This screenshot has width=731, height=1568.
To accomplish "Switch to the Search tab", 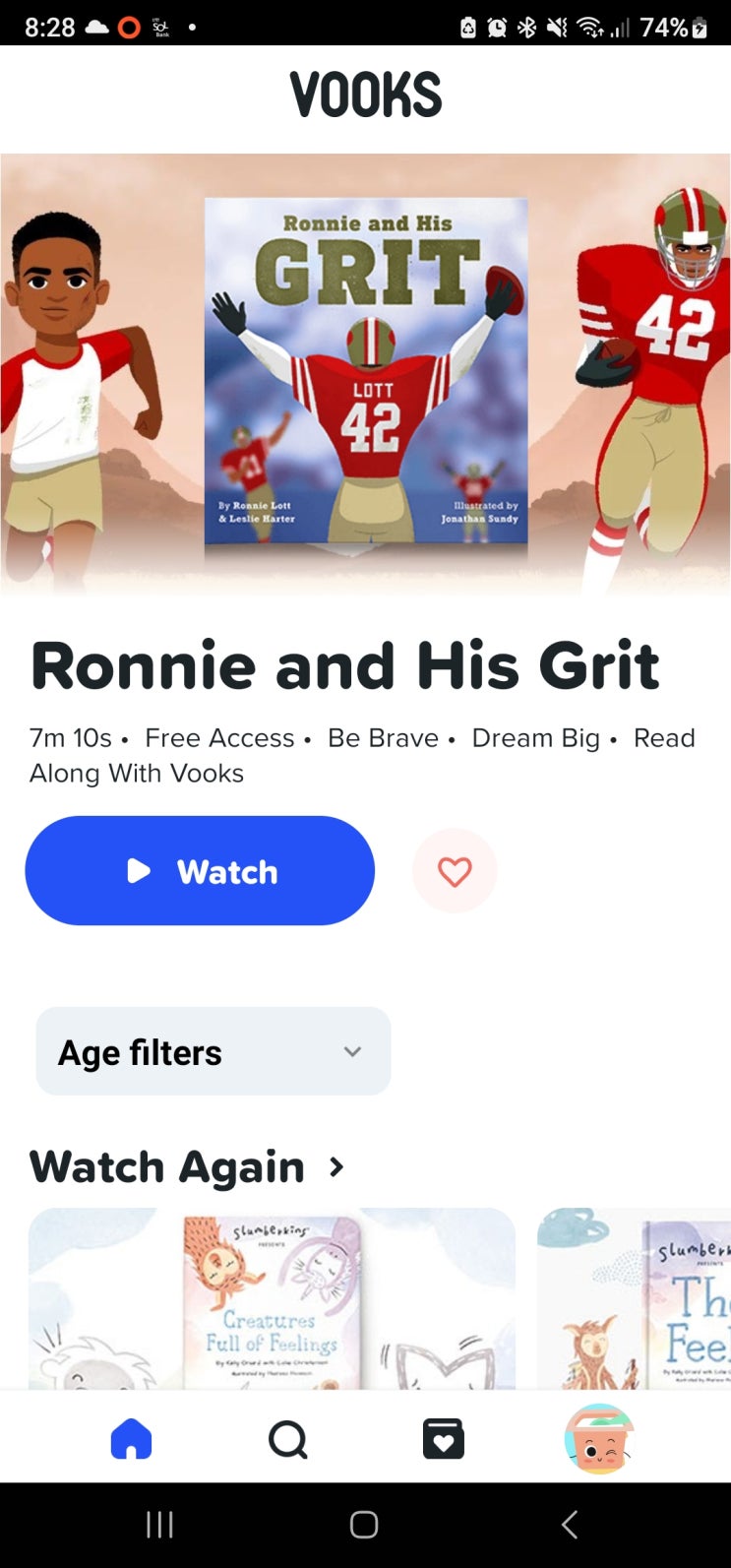I will pos(287,1439).
